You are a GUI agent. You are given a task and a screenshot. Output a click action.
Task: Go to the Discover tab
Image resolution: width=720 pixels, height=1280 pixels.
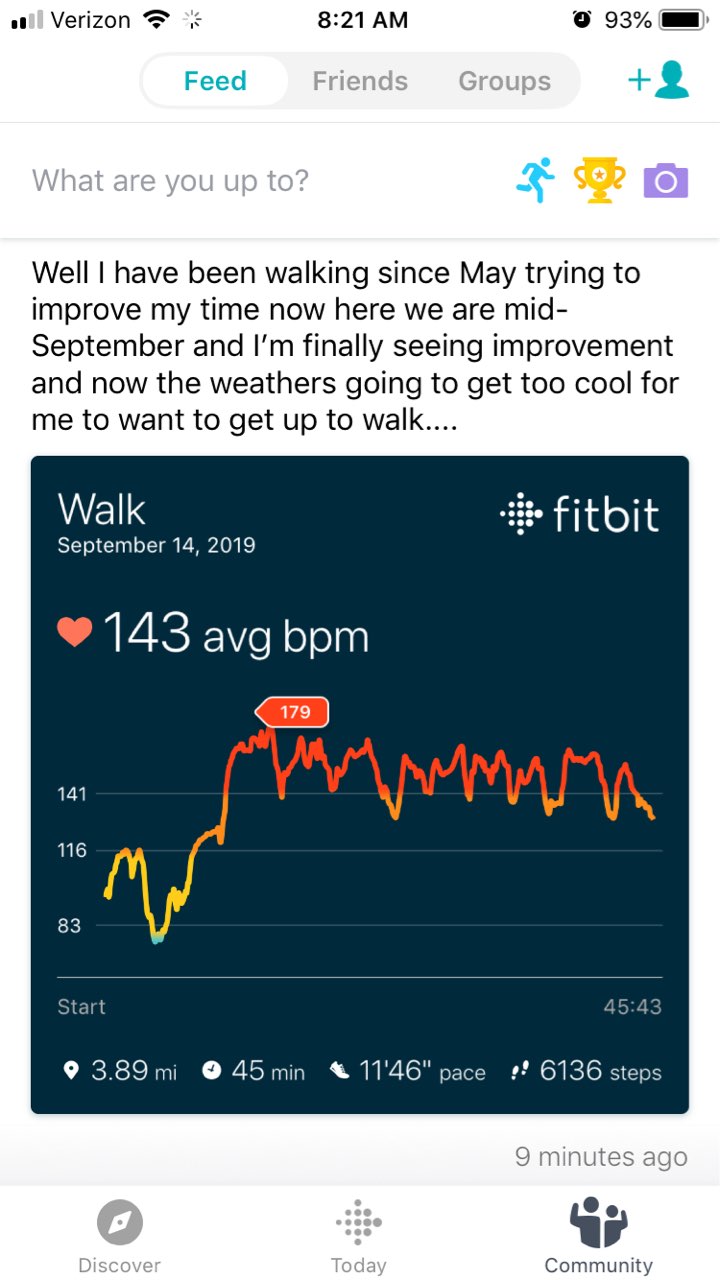click(x=120, y=1238)
